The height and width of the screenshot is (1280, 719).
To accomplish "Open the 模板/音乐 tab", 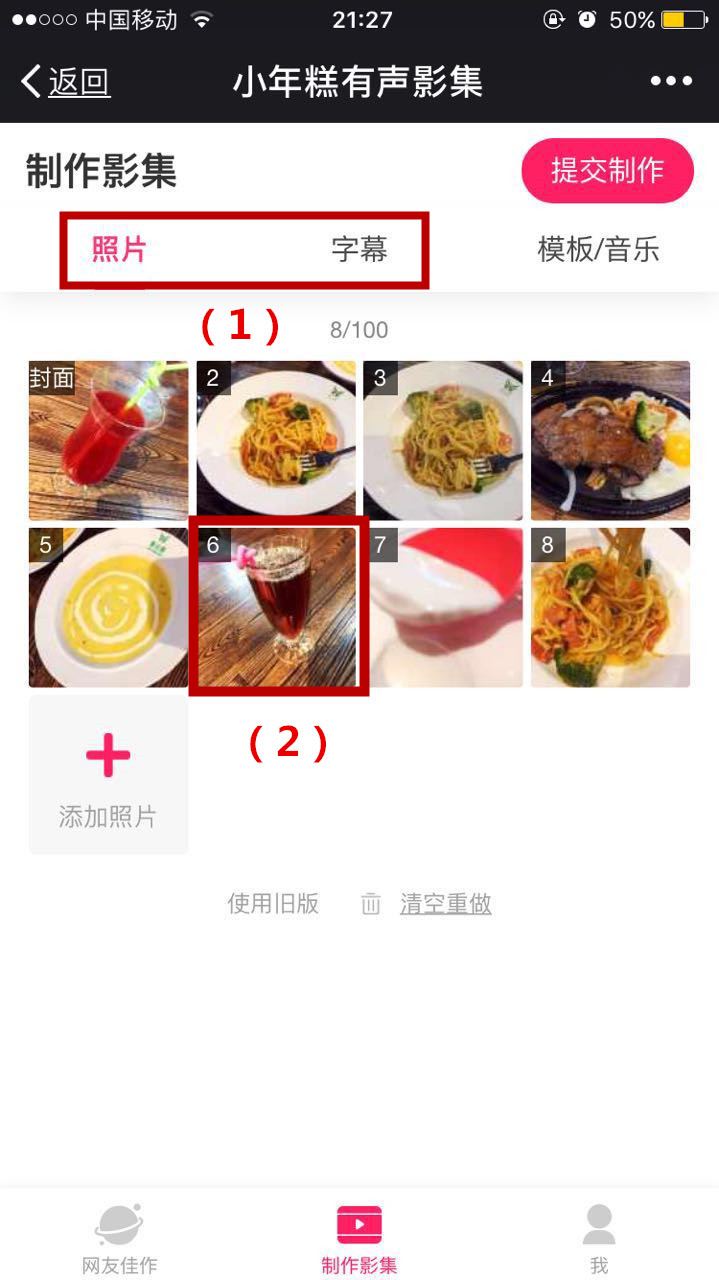I will tap(598, 249).
